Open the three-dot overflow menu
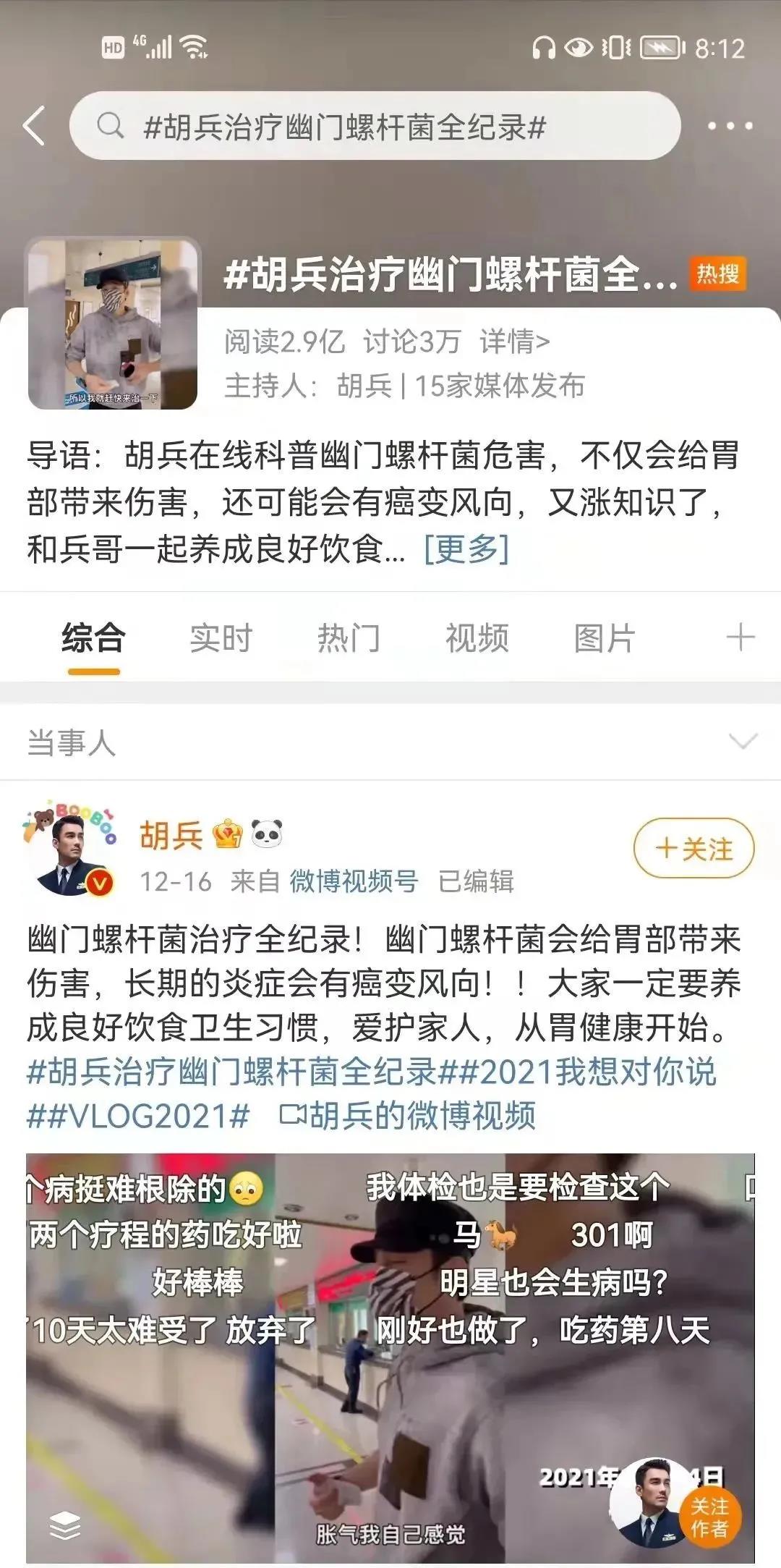Viewport: 781px width, 1568px height. 730,126
